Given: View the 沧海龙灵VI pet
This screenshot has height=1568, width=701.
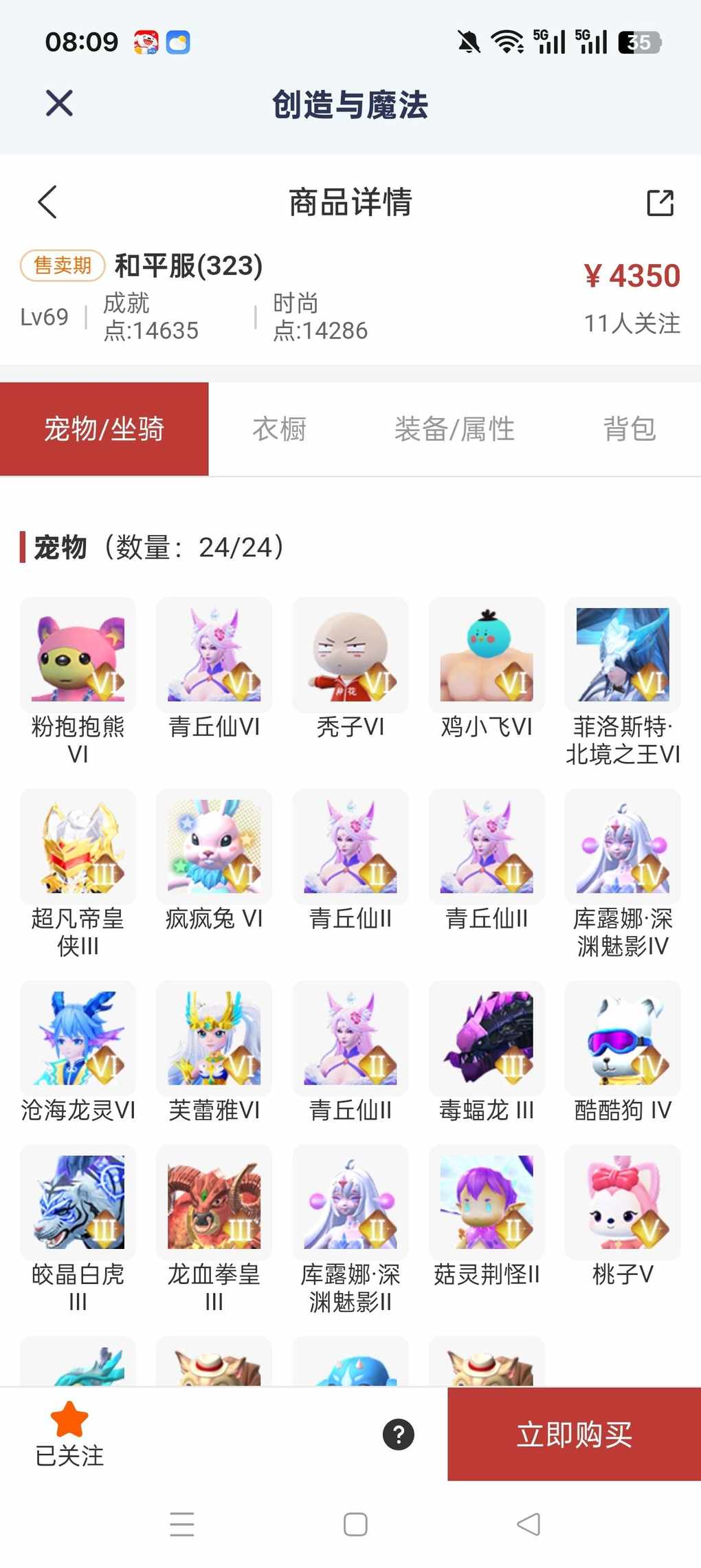Looking at the screenshot, I should point(78,1038).
